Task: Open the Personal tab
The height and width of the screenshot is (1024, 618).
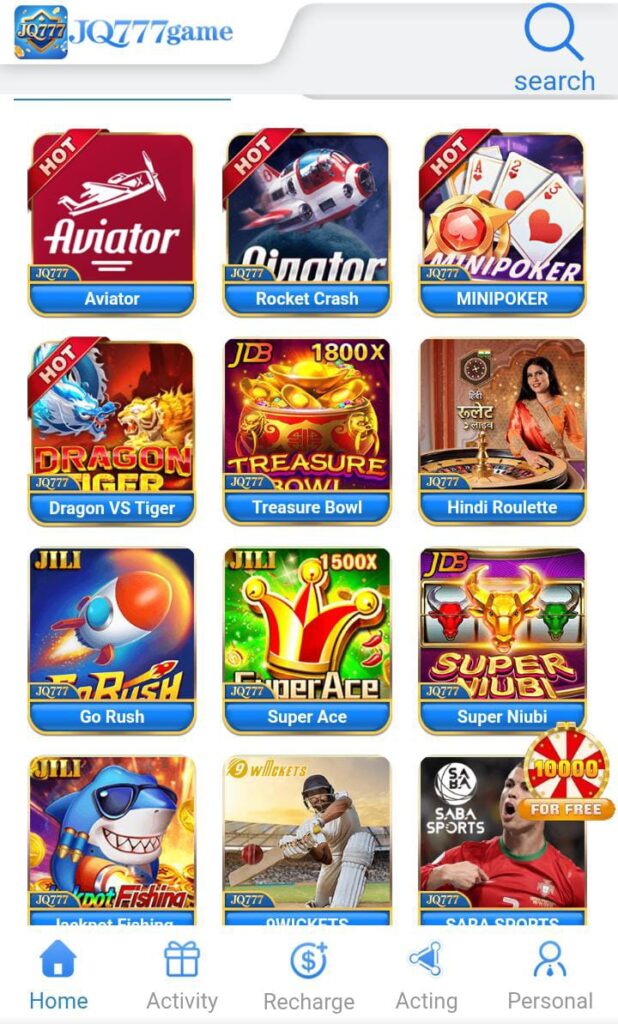Action: click(549, 976)
